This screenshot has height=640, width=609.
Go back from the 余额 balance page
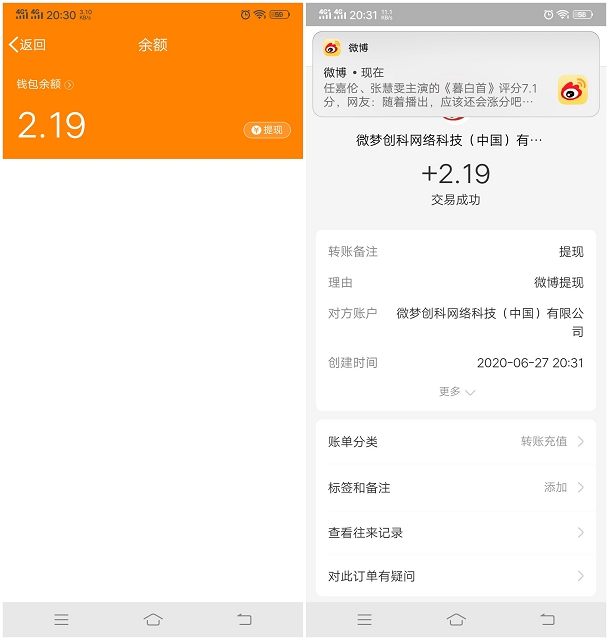(28, 45)
